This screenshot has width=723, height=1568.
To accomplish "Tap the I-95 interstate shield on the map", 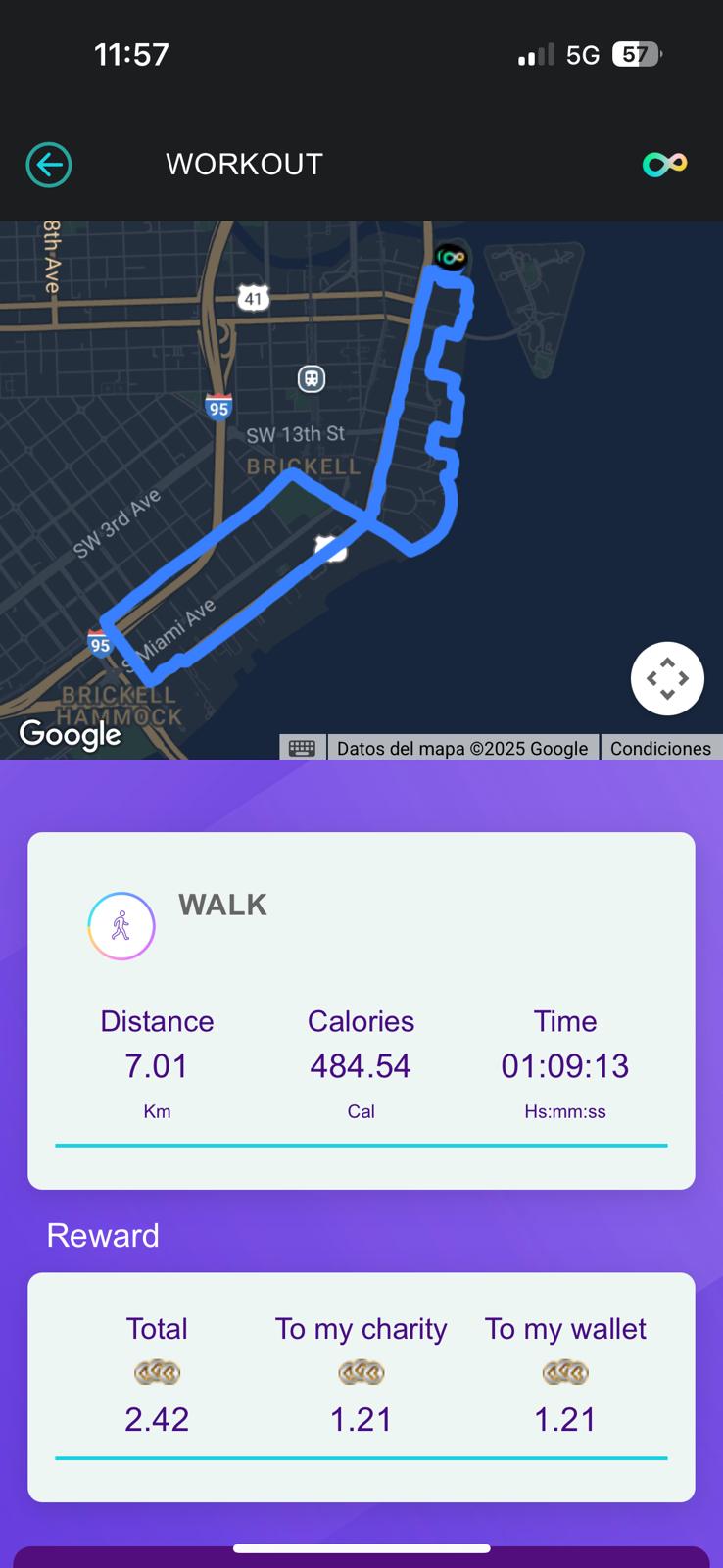I will click(x=217, y=409).
